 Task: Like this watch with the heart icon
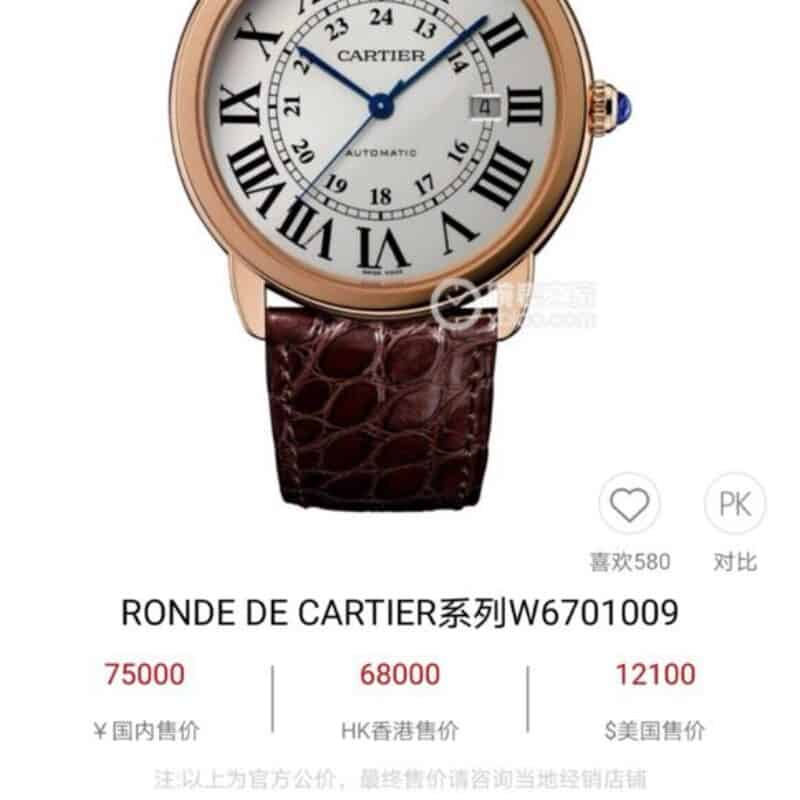[629, 505]
